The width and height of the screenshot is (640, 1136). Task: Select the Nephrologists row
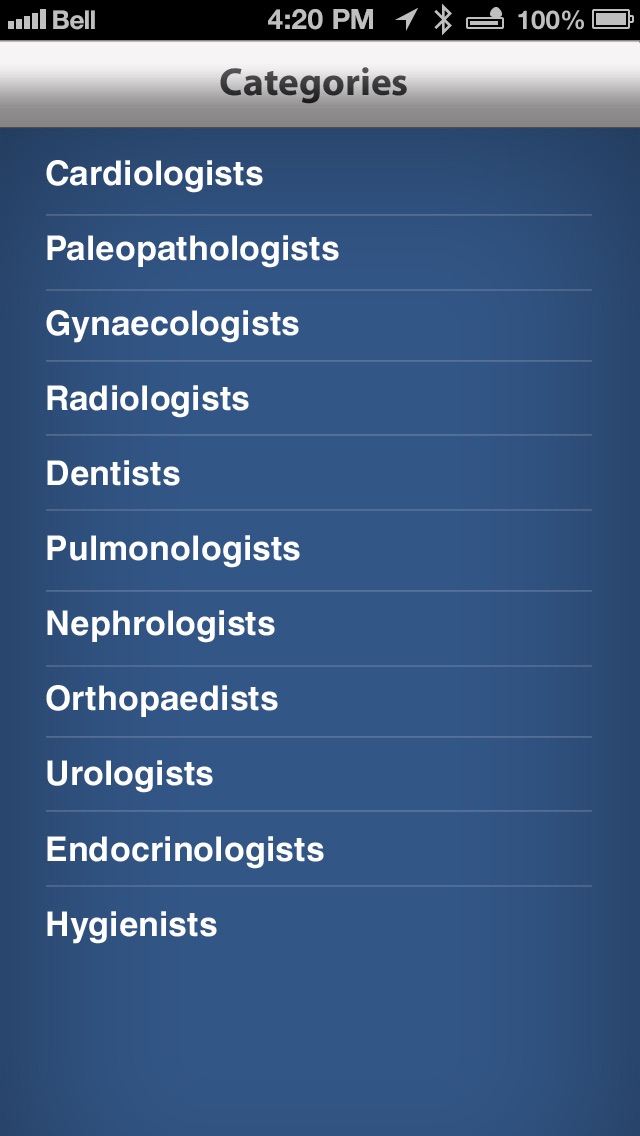(x=319, y=625)
